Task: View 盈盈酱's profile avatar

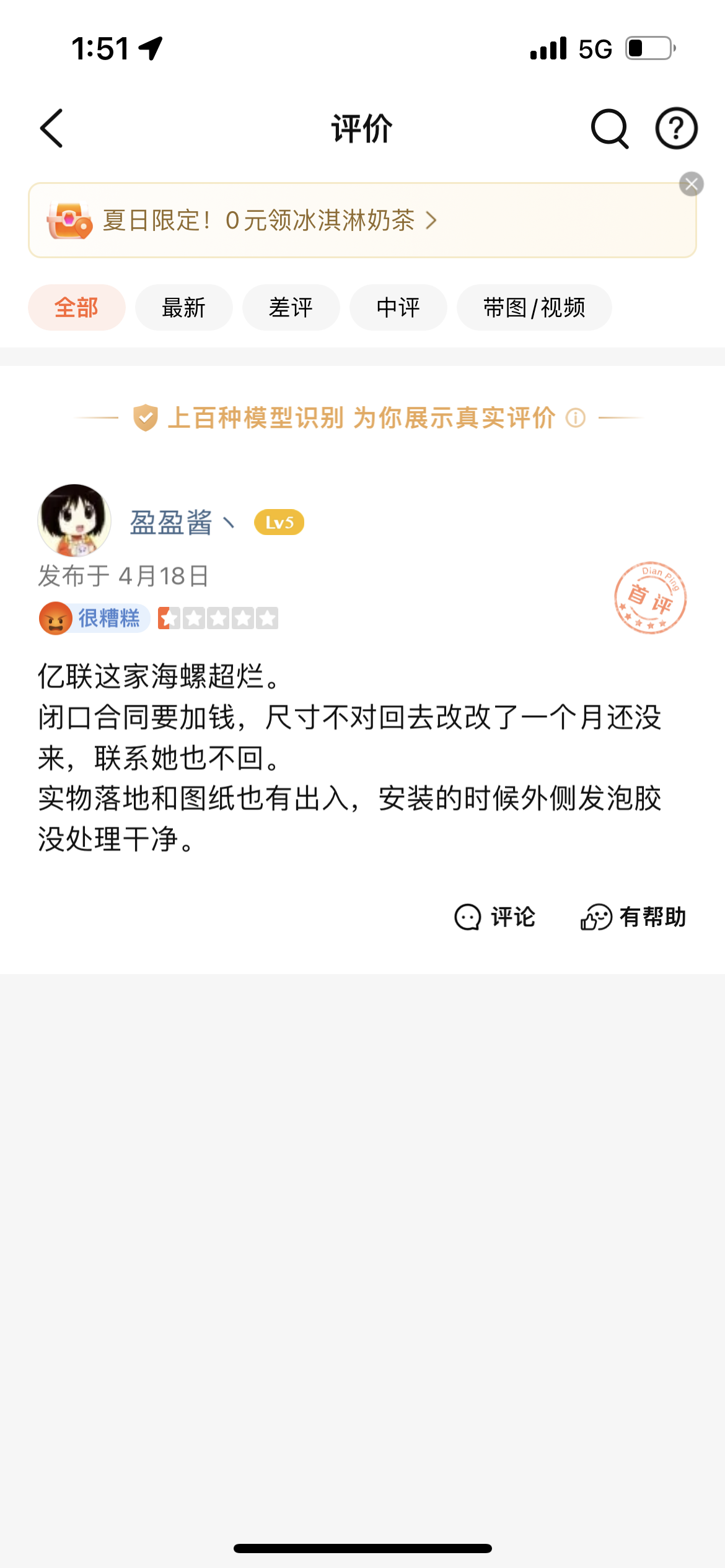Action: click(74, 520)
